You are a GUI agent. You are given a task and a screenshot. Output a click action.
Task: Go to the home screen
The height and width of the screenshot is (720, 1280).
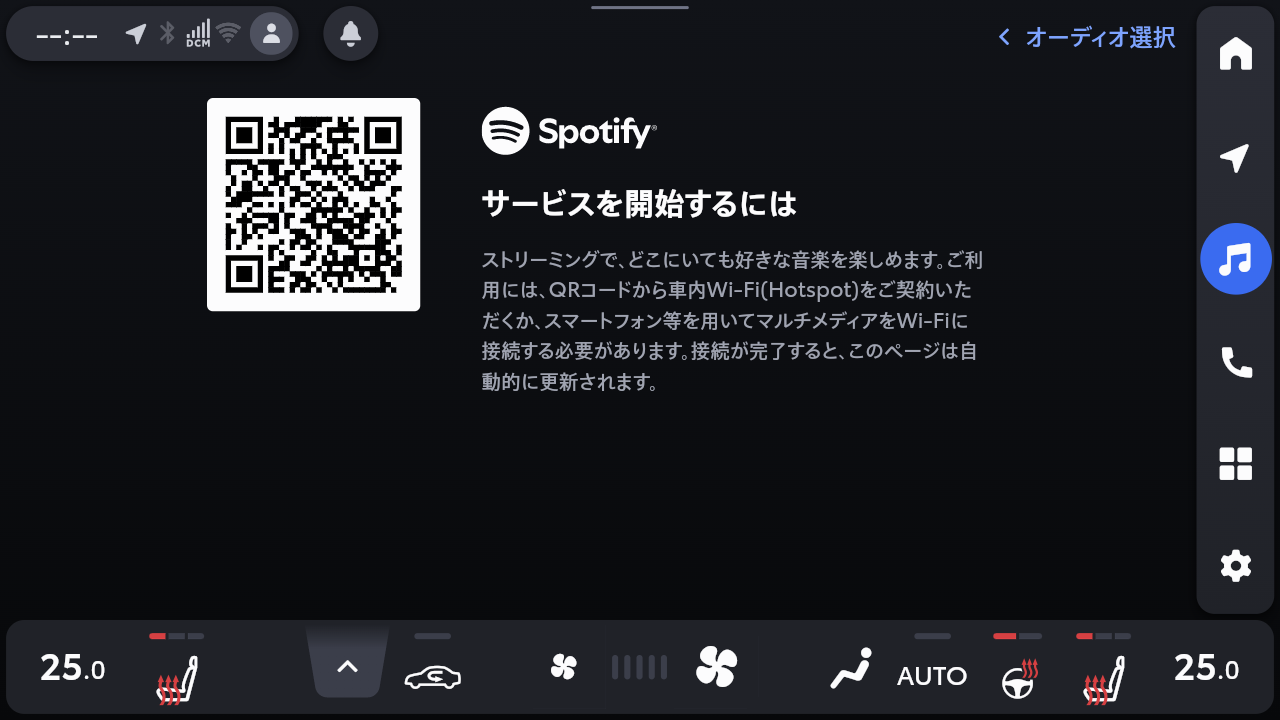(x=1235, y=53)
